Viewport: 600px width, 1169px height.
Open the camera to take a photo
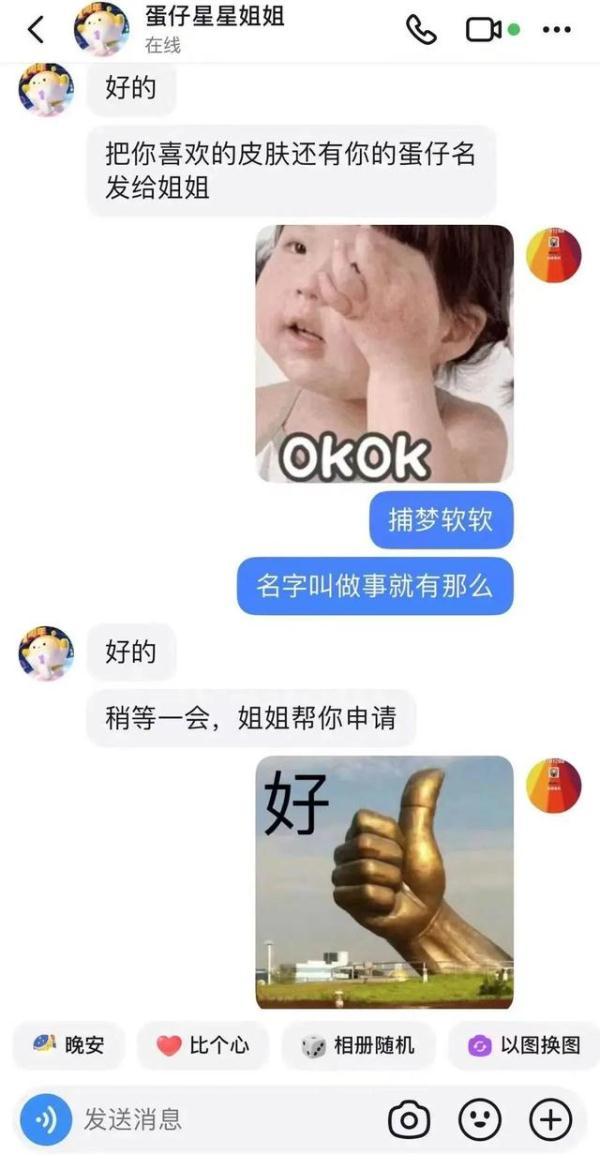pyautogui.click(x=408, y=1120)
